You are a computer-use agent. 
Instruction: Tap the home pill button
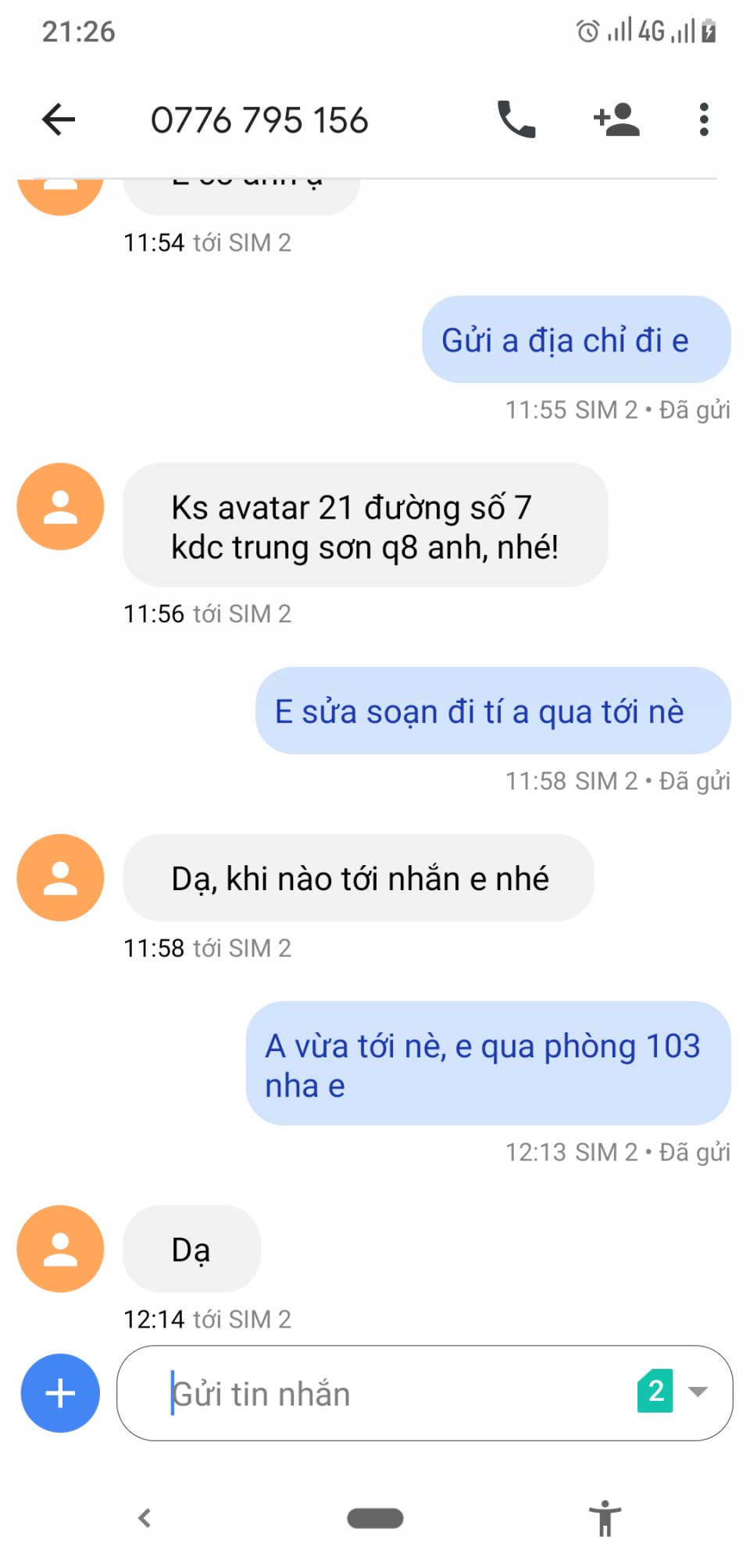375,1517
